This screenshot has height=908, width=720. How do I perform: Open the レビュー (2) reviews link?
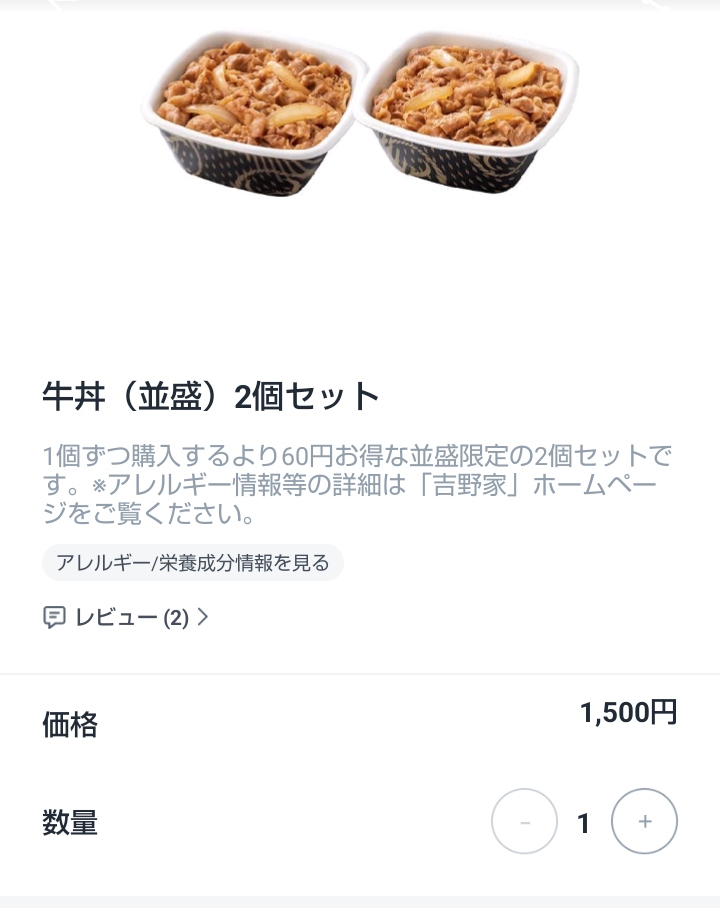tap(127, 617)
